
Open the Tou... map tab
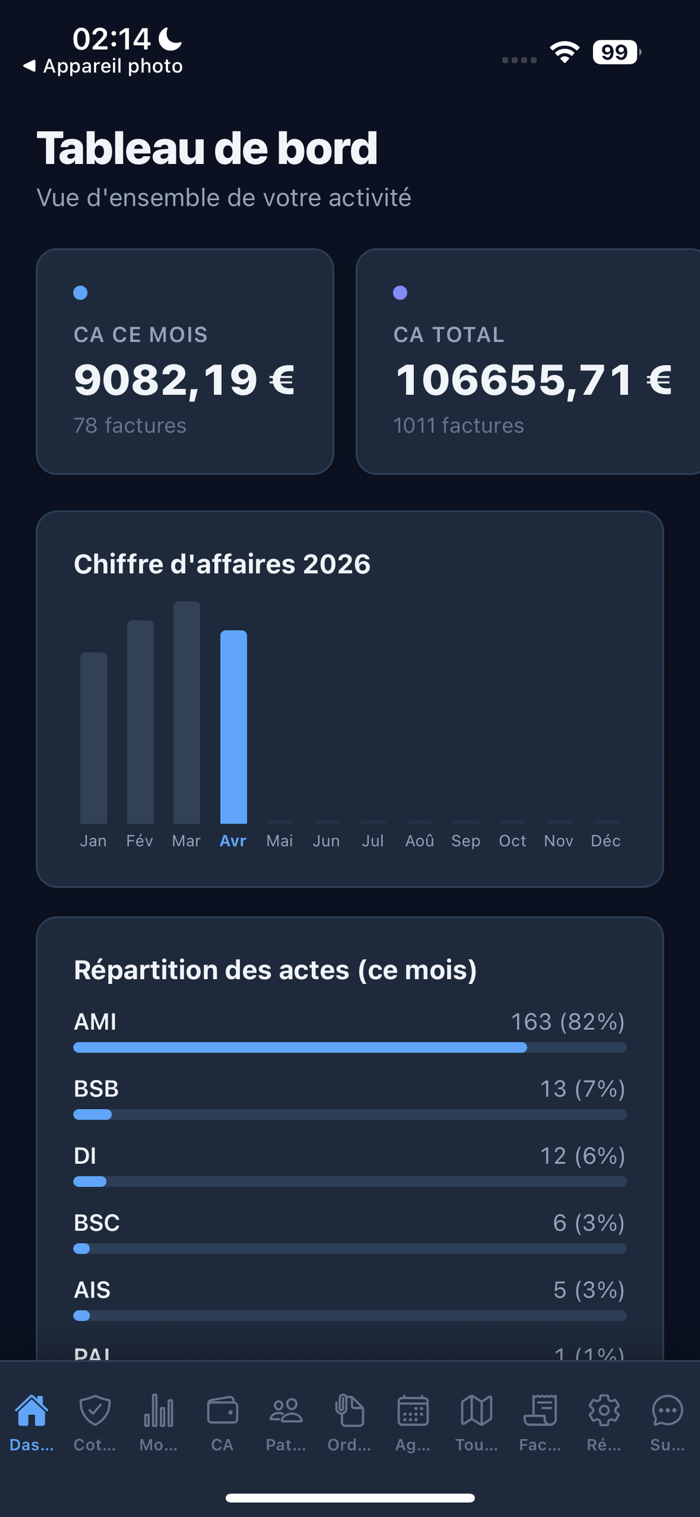[x=476, y=1424]
